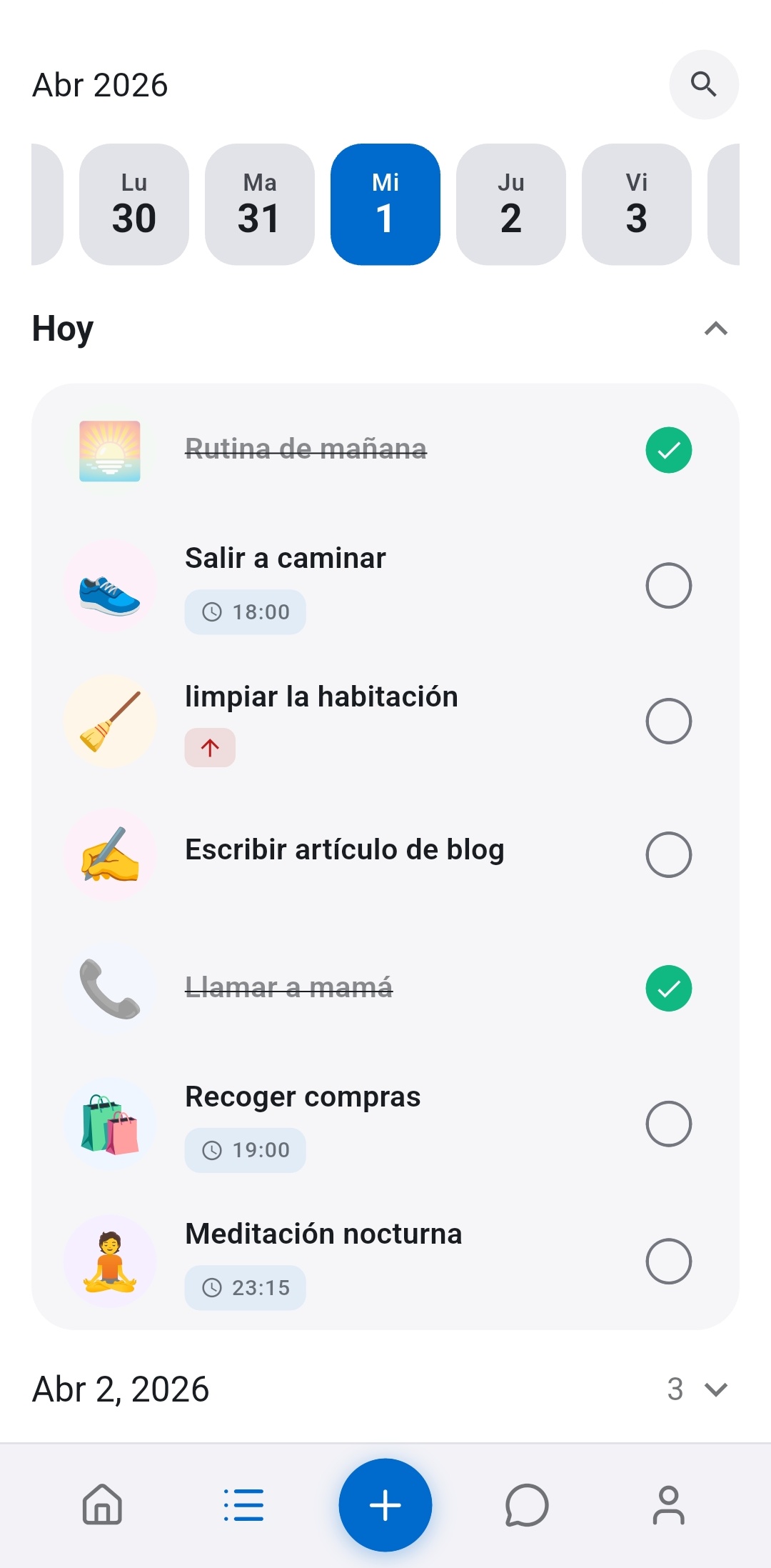771x1568 pixels.
Task: Mark Meditación nocturna as done
Action: click(667, 1261)
